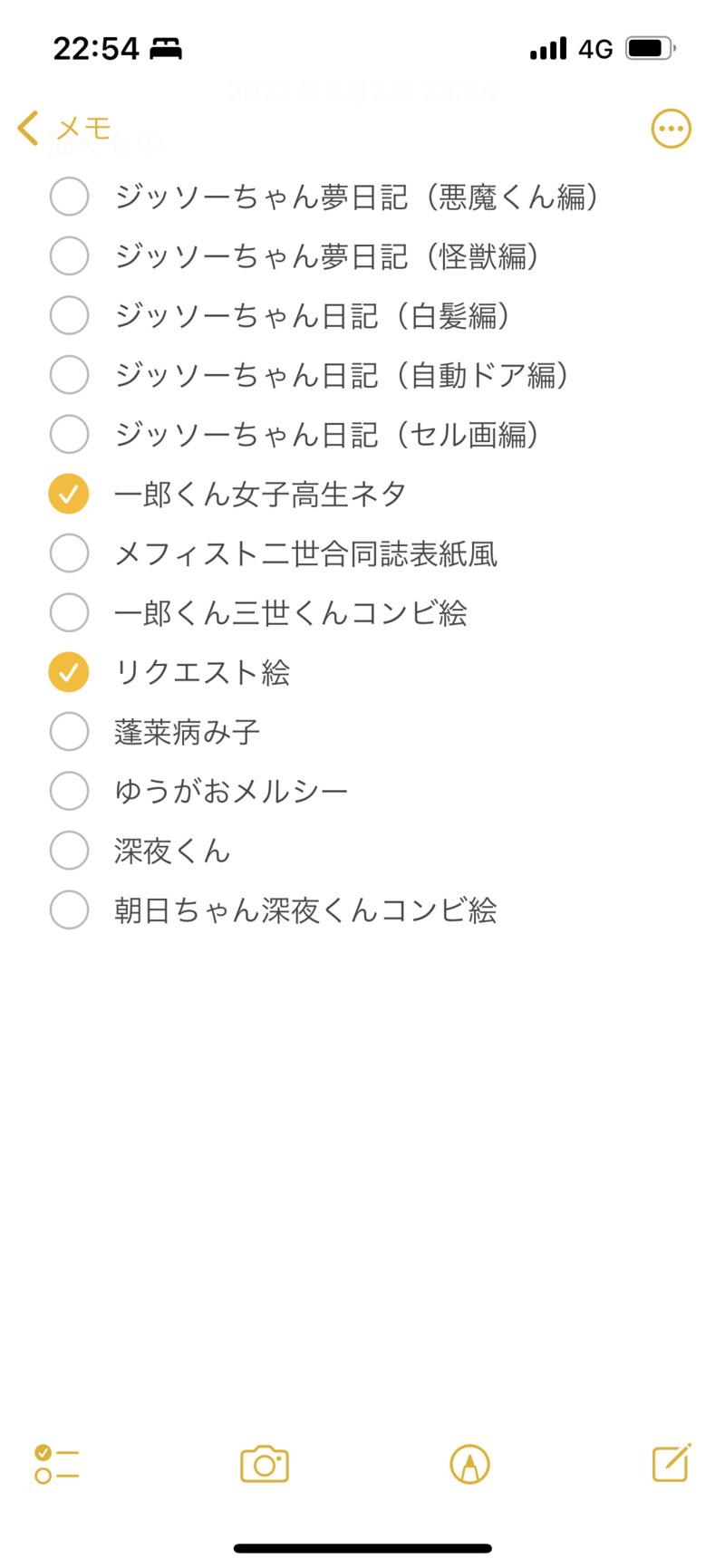The height and width of the screenshot is (1568, 725).
Task: Open the more options ellipsis menu
Action: (671, 129)
